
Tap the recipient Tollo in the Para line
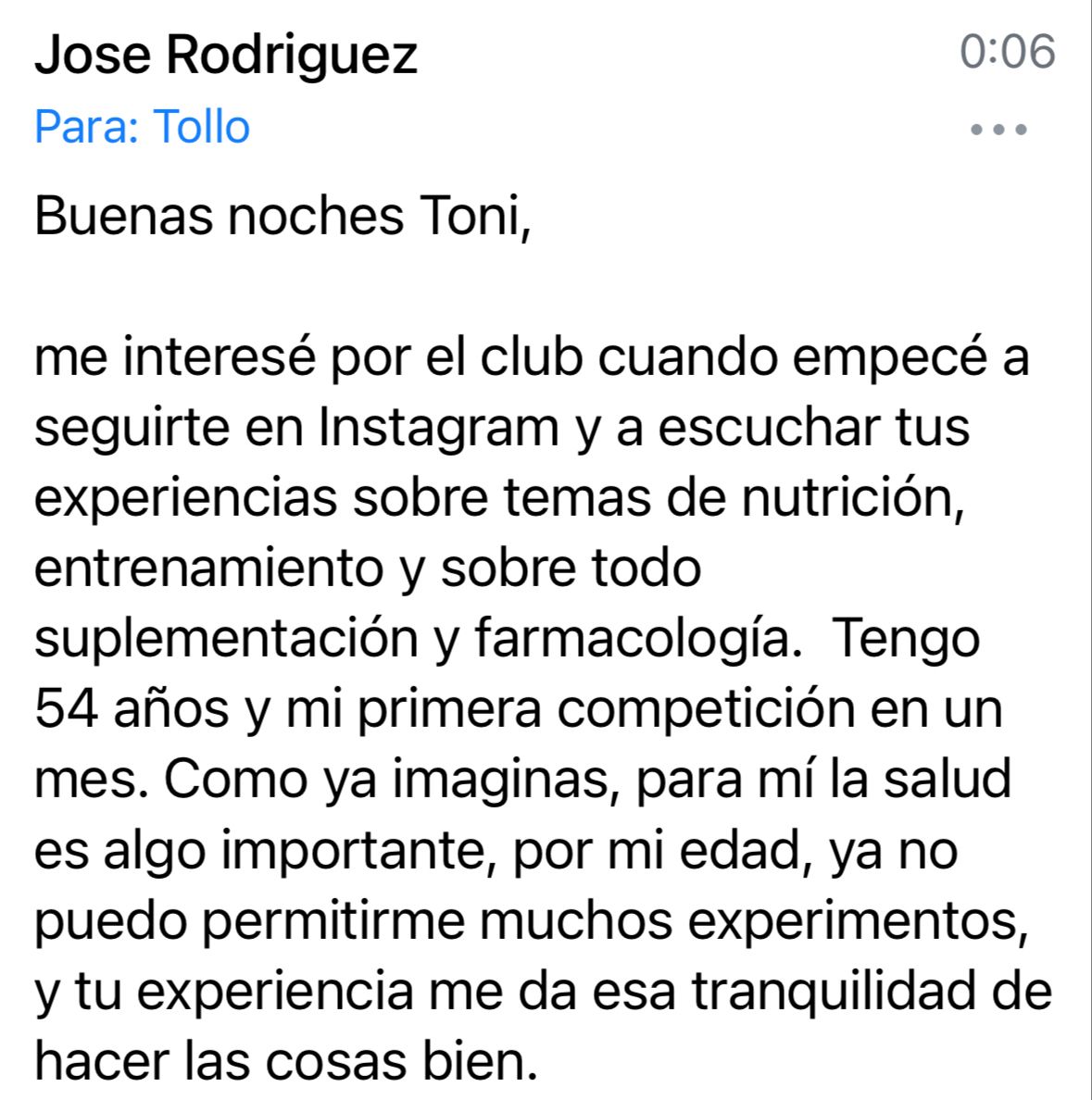point(201,127)
